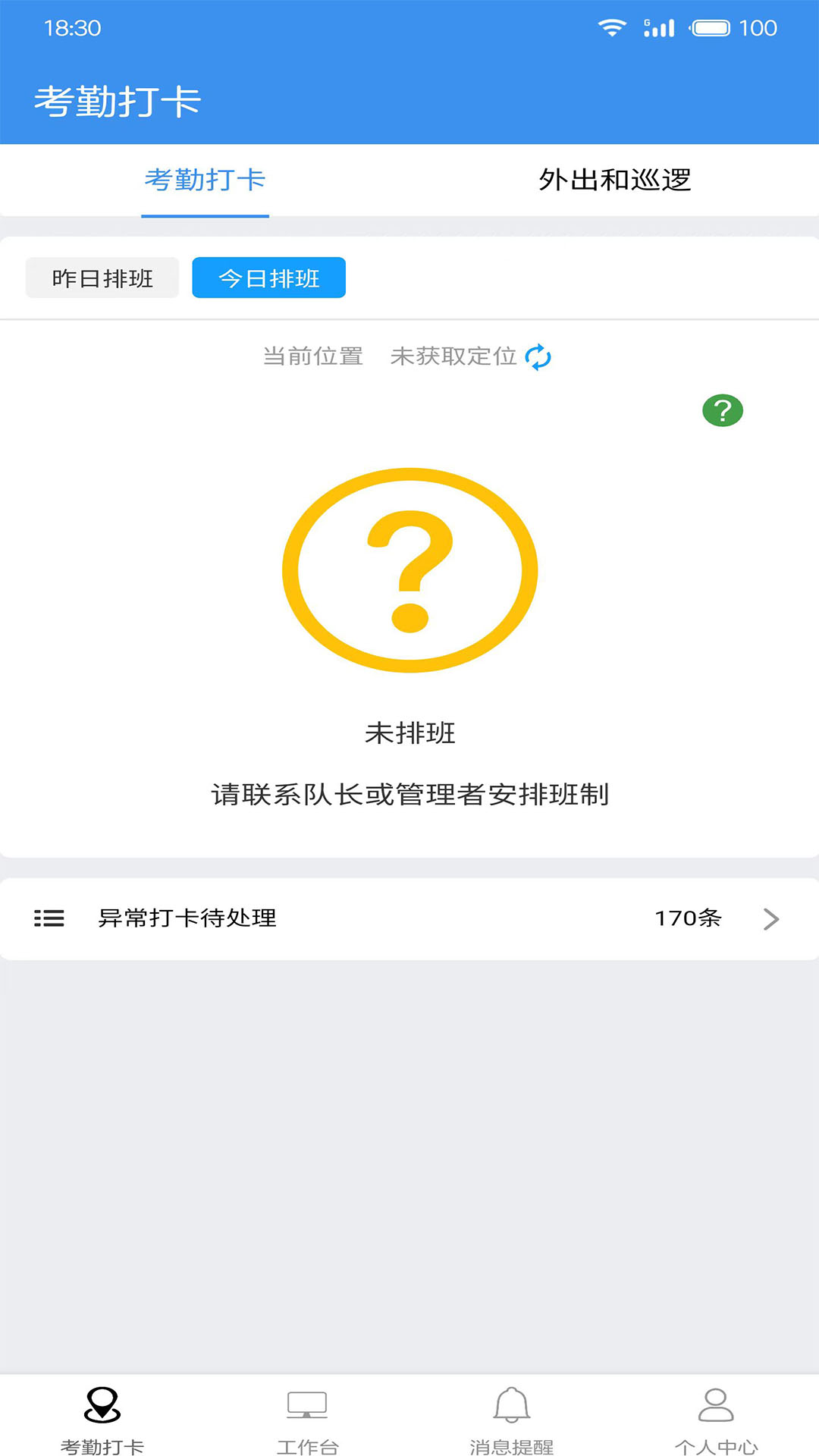The width and height of the screenshot is (819, 1456).
Task: Toggle location acquisition via 未获取定位
Action: click(453, 356)
